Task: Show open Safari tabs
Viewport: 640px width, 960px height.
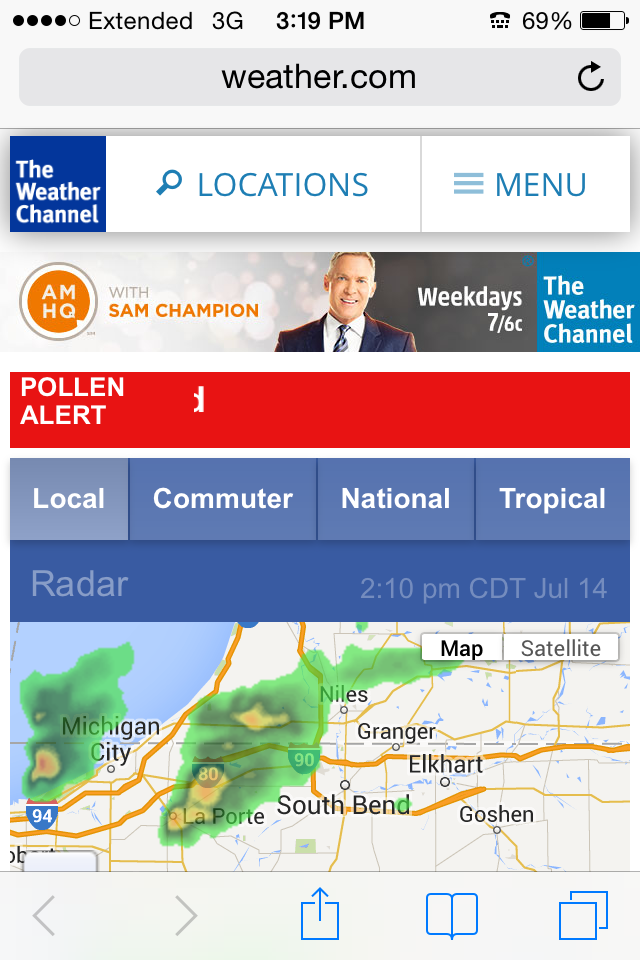Action: click(x=583, y=916)
